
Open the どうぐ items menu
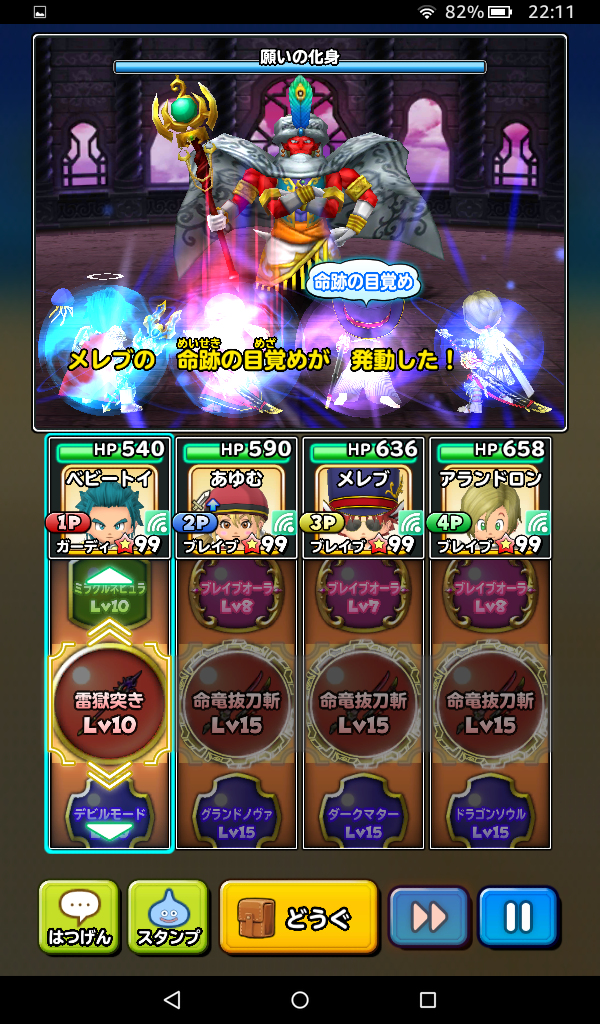(x=299, y=917)
